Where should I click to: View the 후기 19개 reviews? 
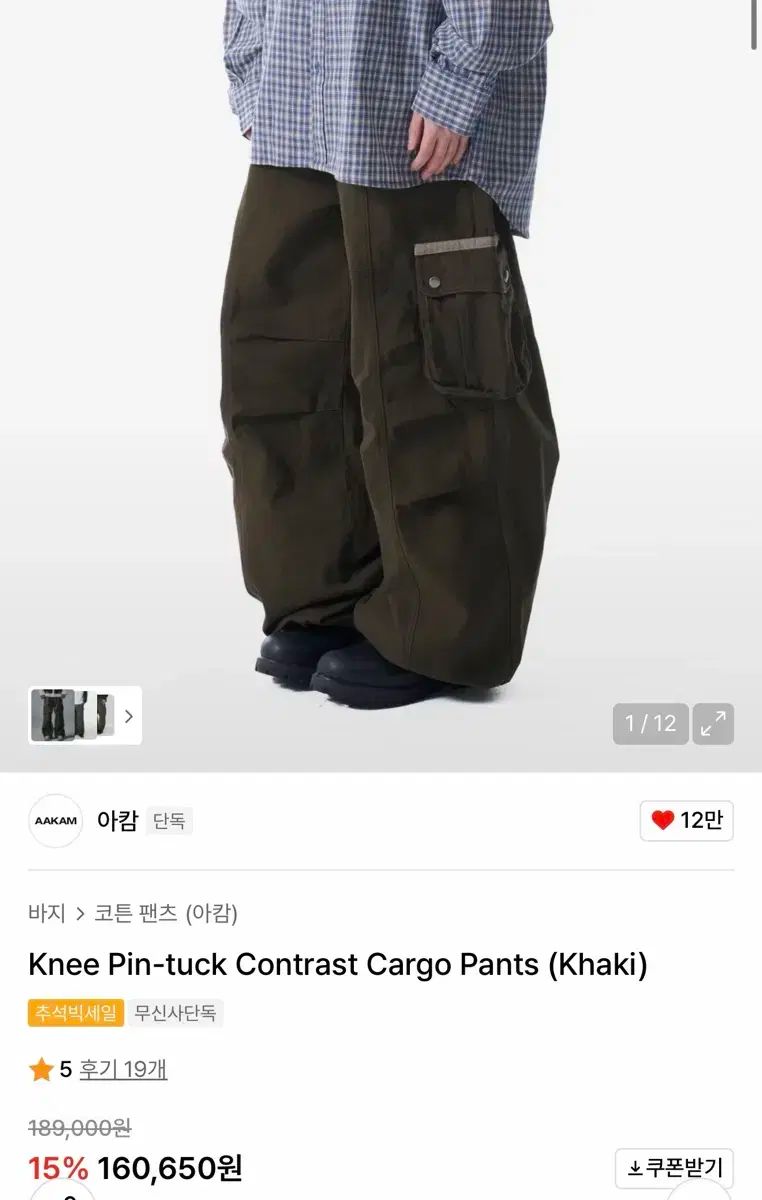click(x=123, y=1069)
